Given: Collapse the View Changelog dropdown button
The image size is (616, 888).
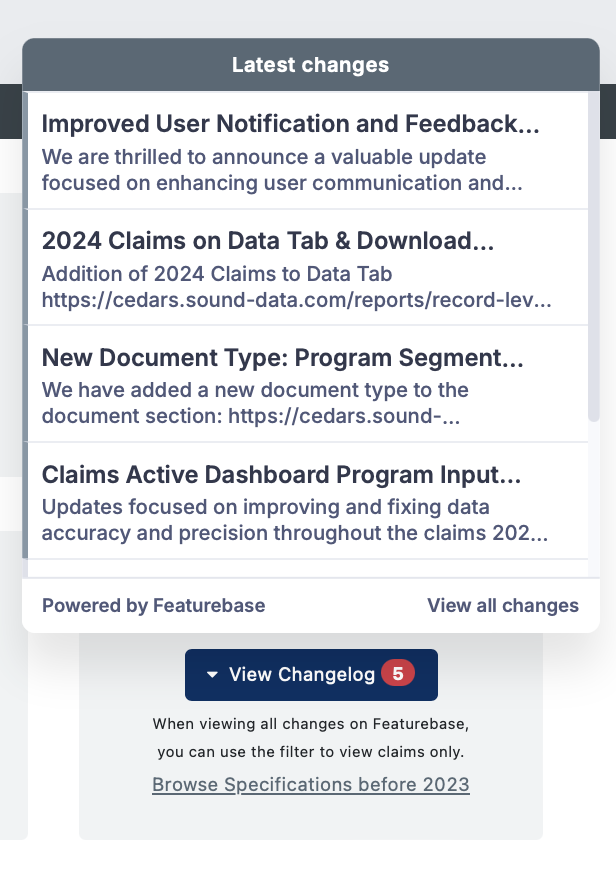Looking at the screenshot, I should coord(310,674).
